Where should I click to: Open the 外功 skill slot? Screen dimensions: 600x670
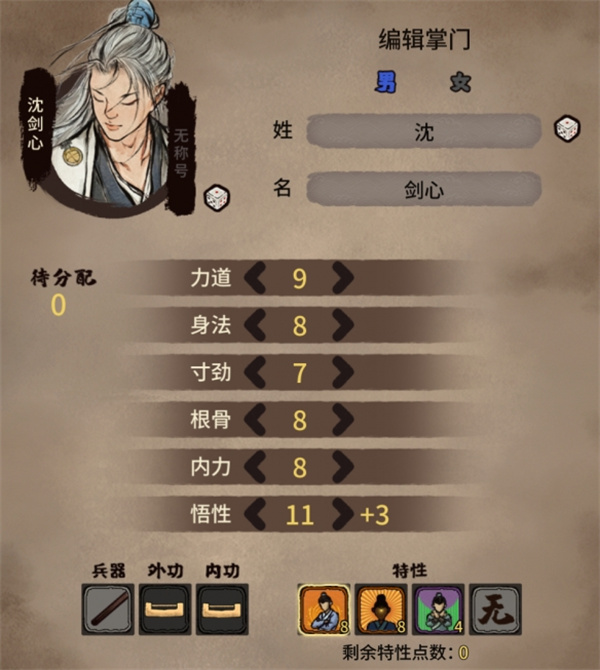point(164,610)
